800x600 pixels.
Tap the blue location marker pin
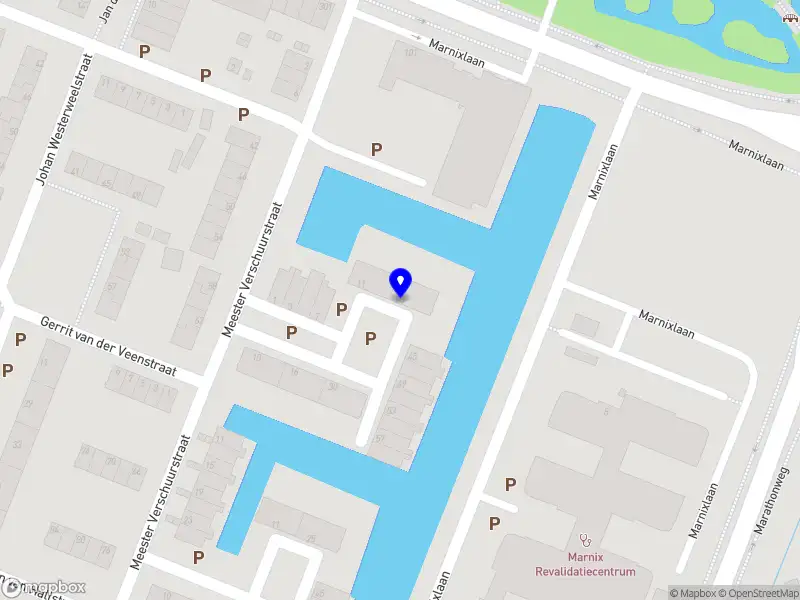point(400,282)
